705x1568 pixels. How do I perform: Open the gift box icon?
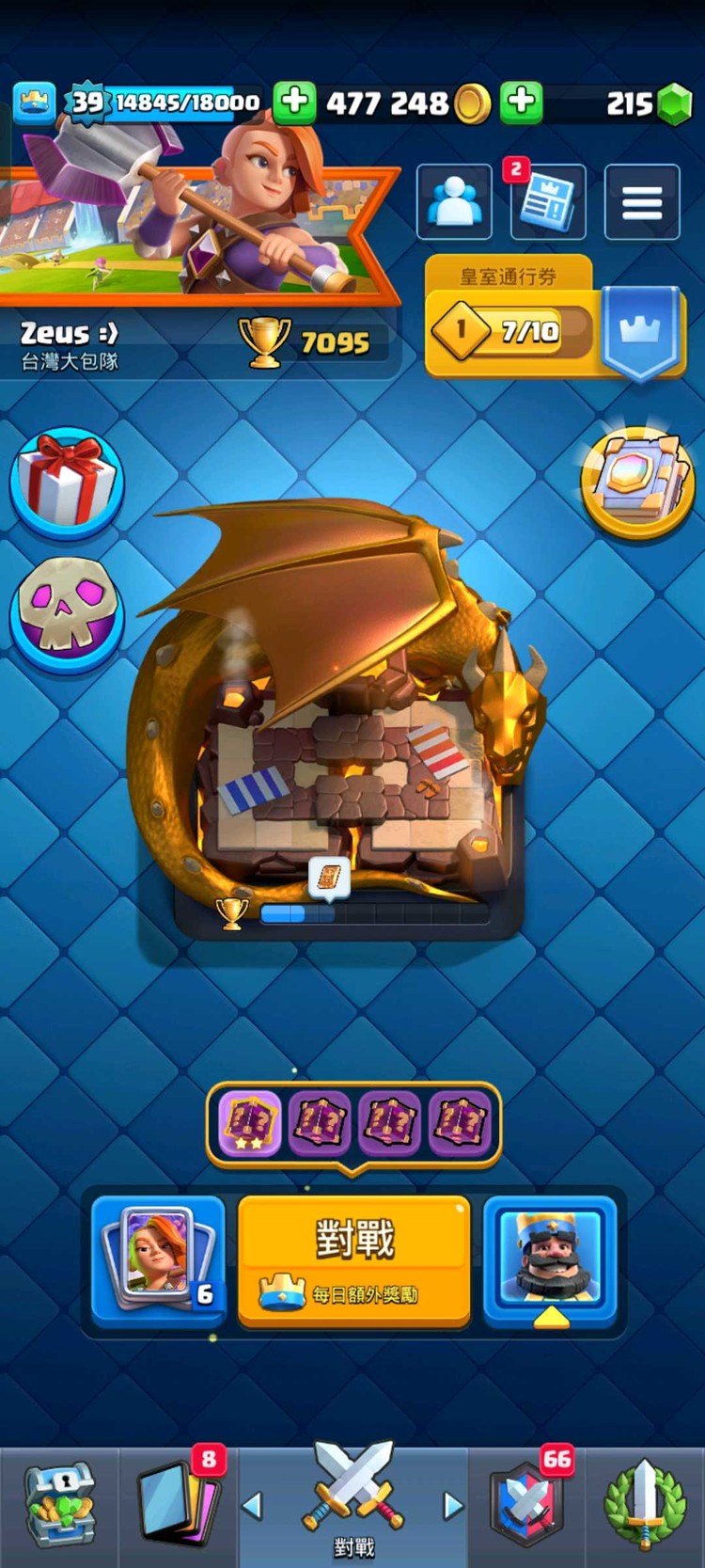(x=68, y=482)
